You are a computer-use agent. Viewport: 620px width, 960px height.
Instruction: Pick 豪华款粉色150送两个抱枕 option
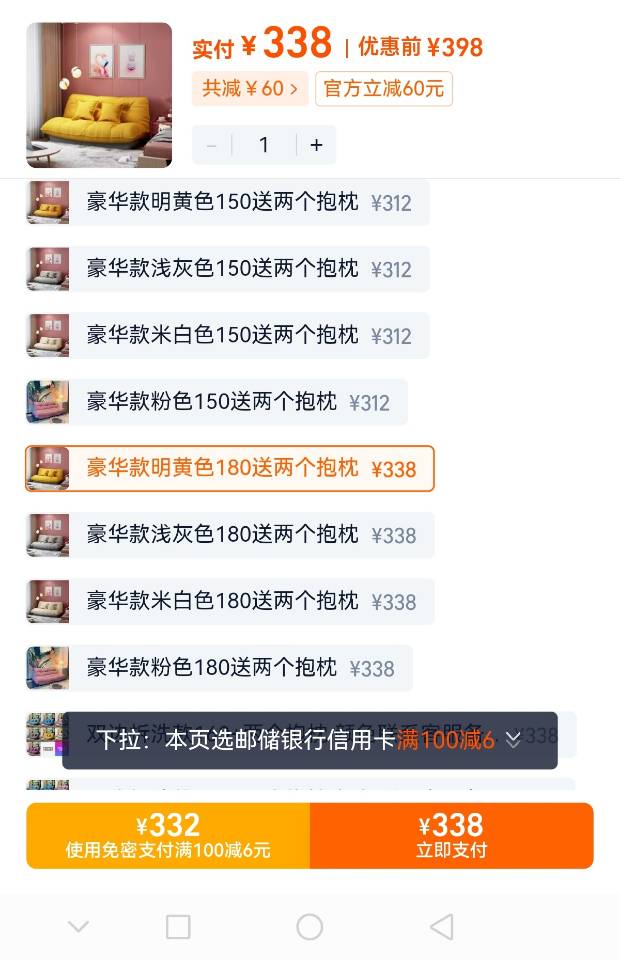217,402
